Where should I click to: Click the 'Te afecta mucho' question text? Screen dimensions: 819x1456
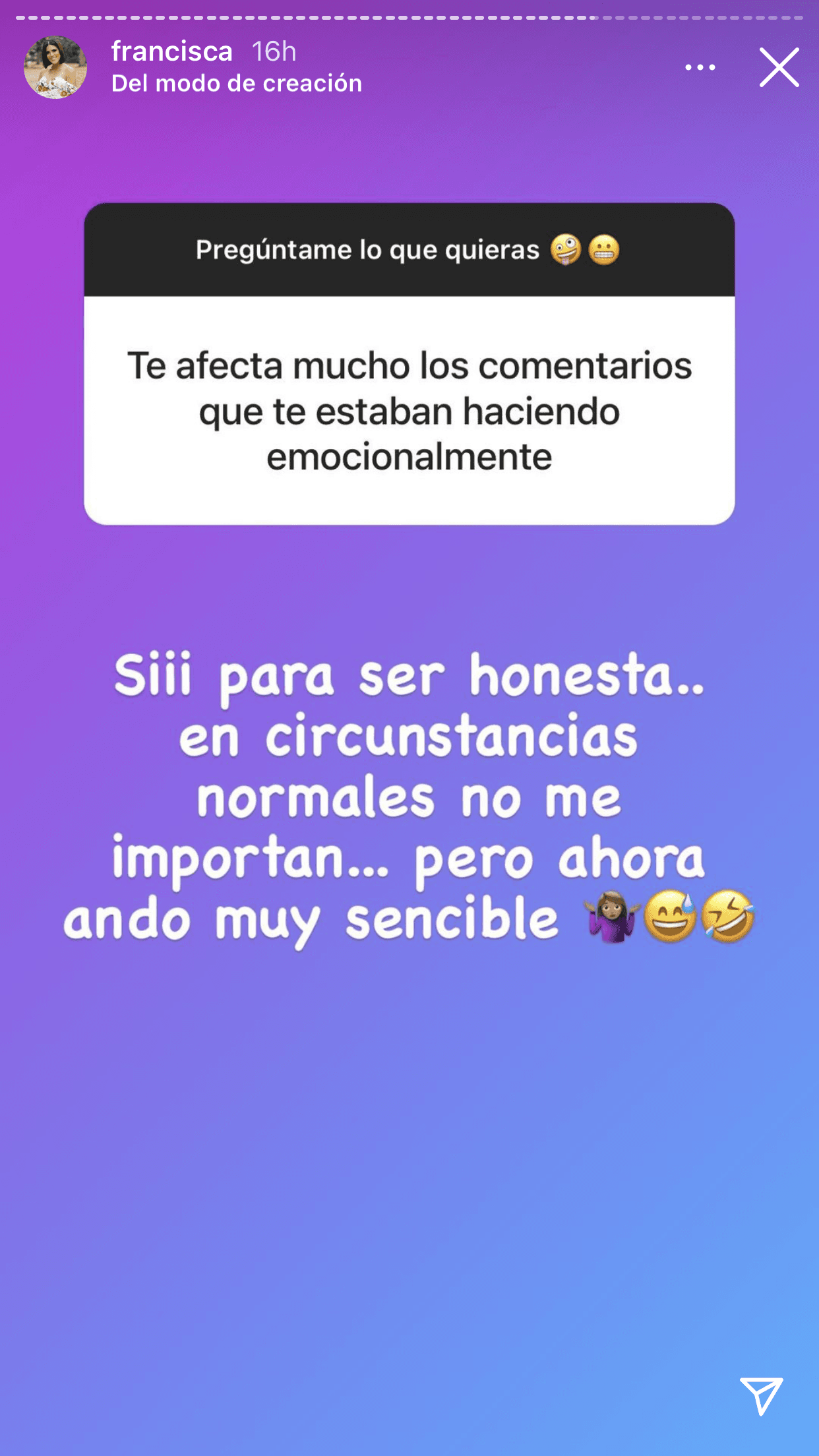point(409,409)
